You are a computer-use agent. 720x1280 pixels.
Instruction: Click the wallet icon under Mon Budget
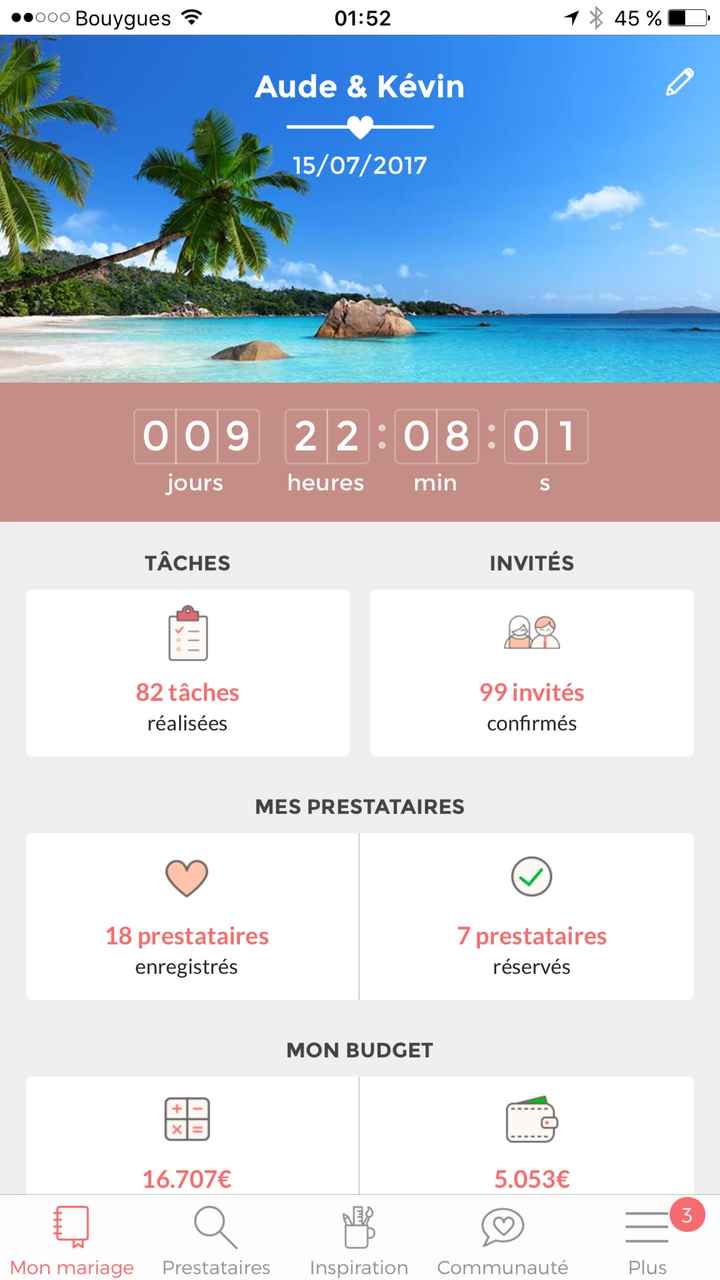(530, 1118)
